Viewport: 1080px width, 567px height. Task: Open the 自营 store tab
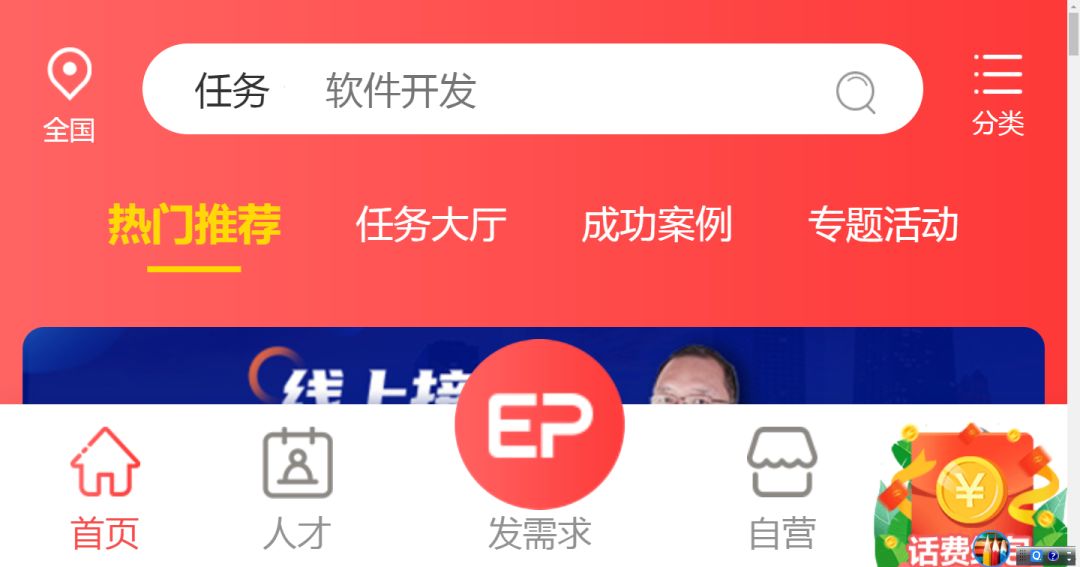point(782,489)
